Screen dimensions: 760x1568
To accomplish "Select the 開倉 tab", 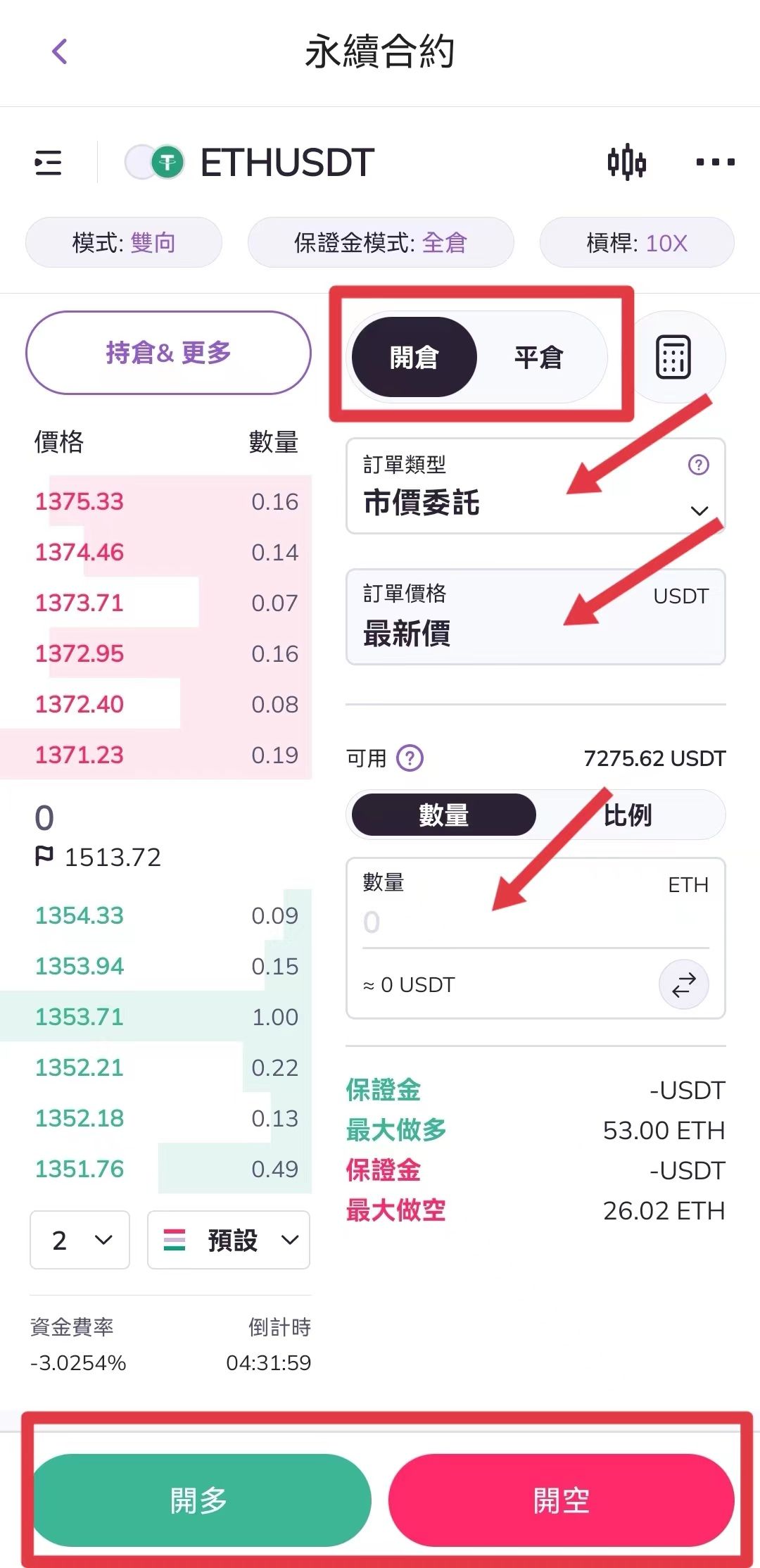I will [414, 357].
